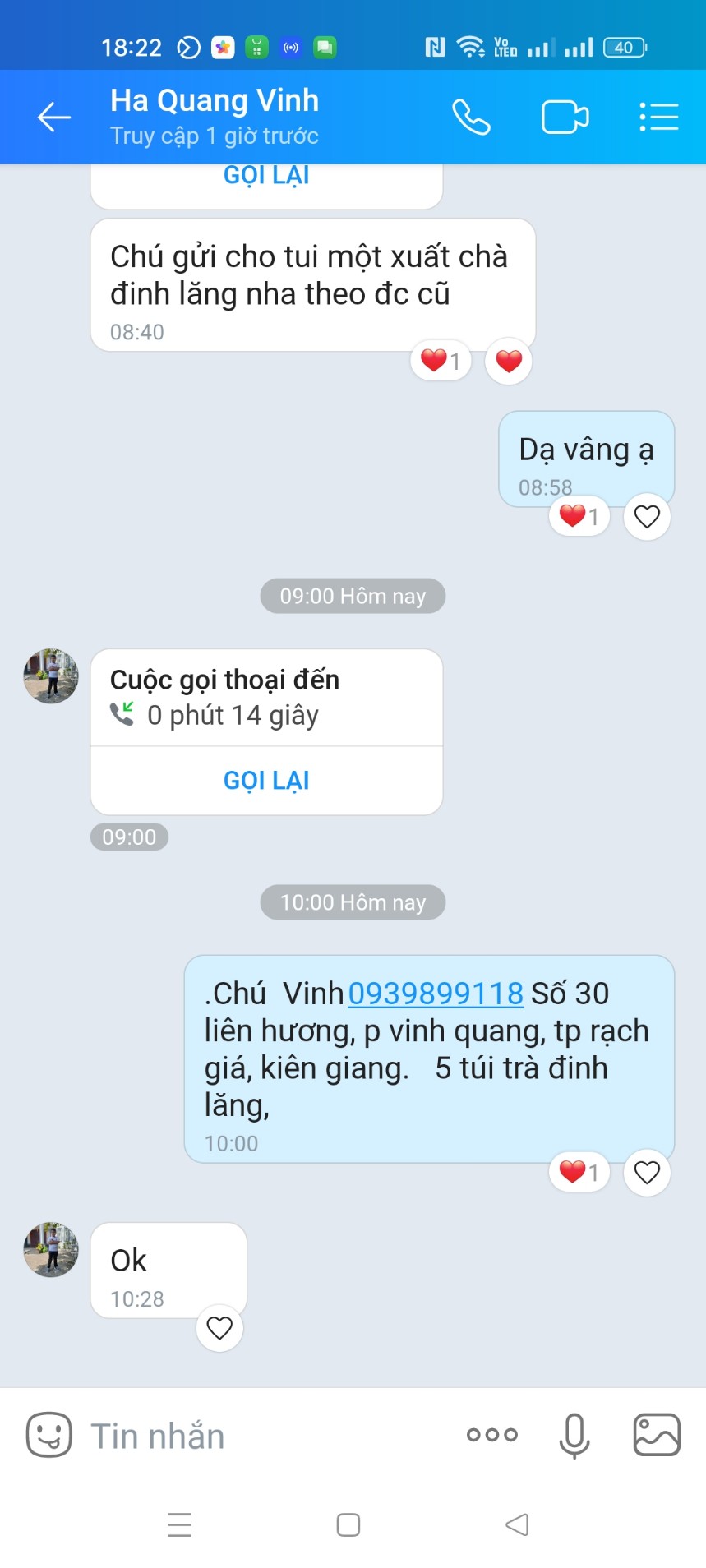Open heart reactions on the 08:40 message
The height and width of the screenshot is (1568, 706).
coord(441,361)
